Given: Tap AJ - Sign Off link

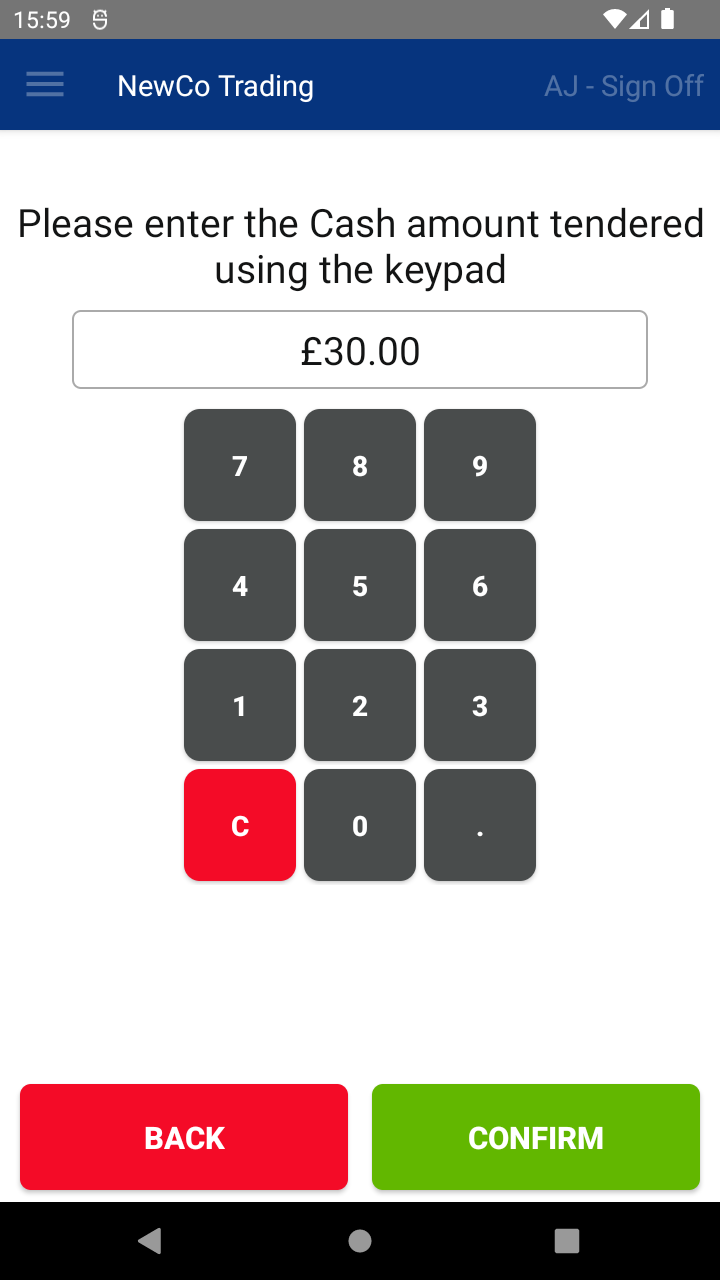Looking at the screenshot, I should click(x=624, y=86).
